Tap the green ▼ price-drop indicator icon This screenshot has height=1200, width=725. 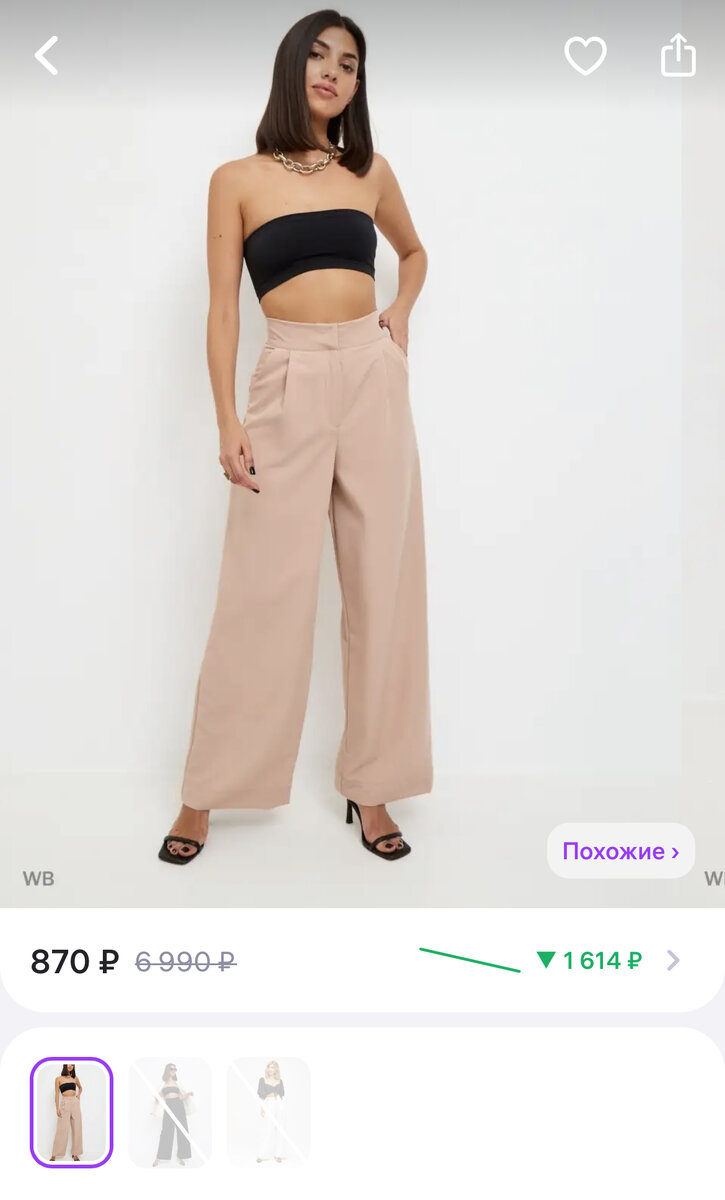click(545, 960)
